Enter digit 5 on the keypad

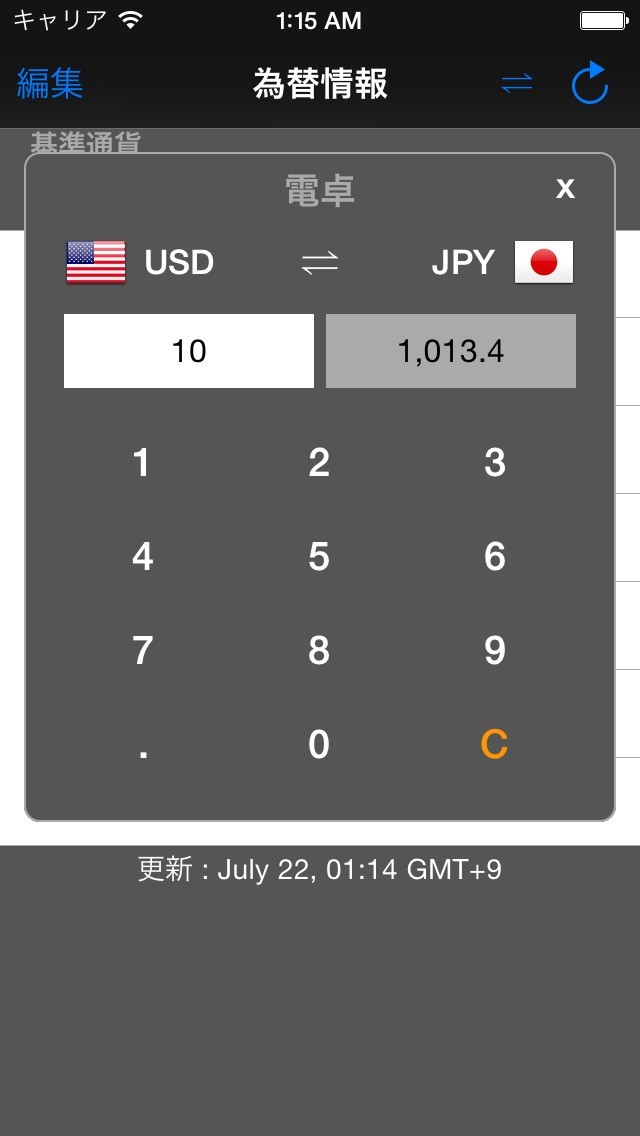[x=319, y=557]
